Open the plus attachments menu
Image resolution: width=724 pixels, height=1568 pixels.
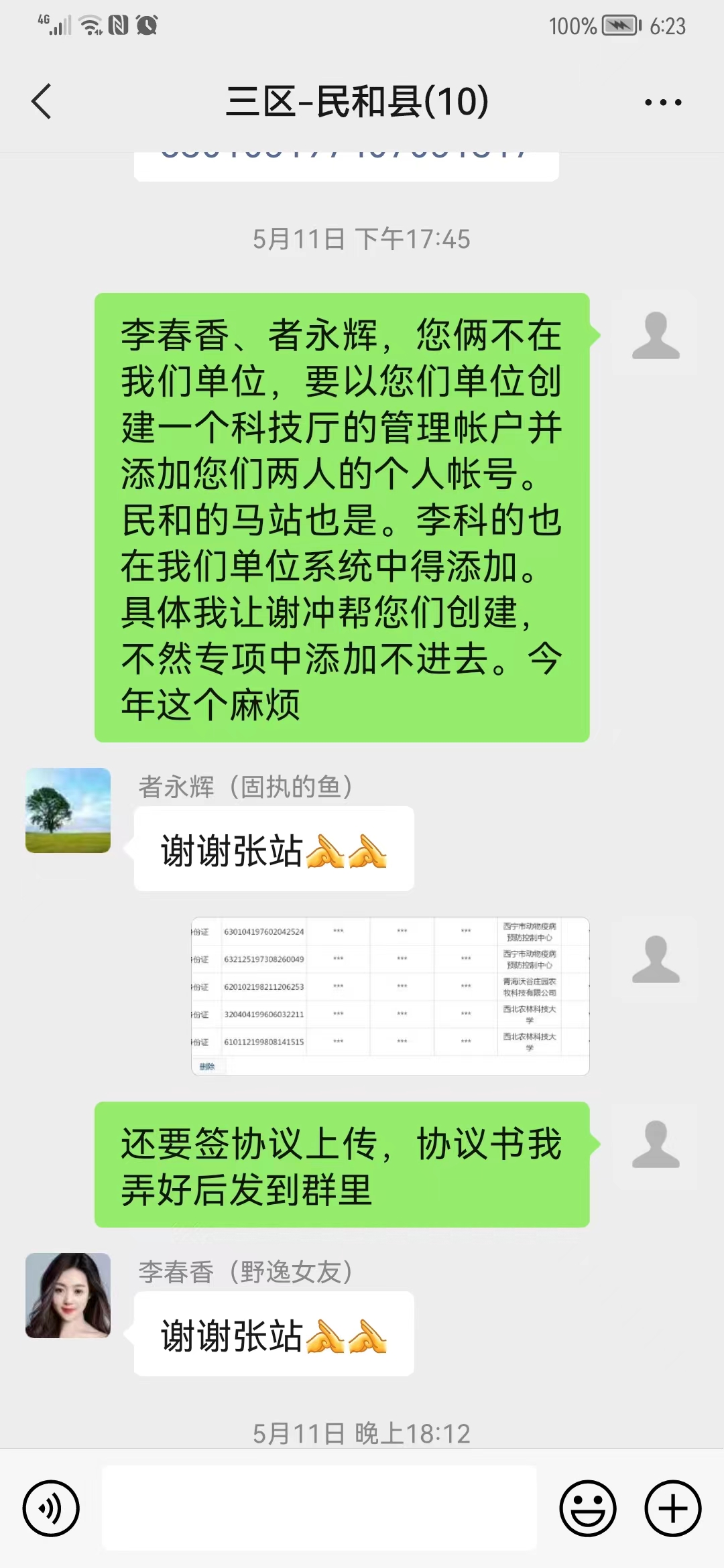(x=672, y=1508)
